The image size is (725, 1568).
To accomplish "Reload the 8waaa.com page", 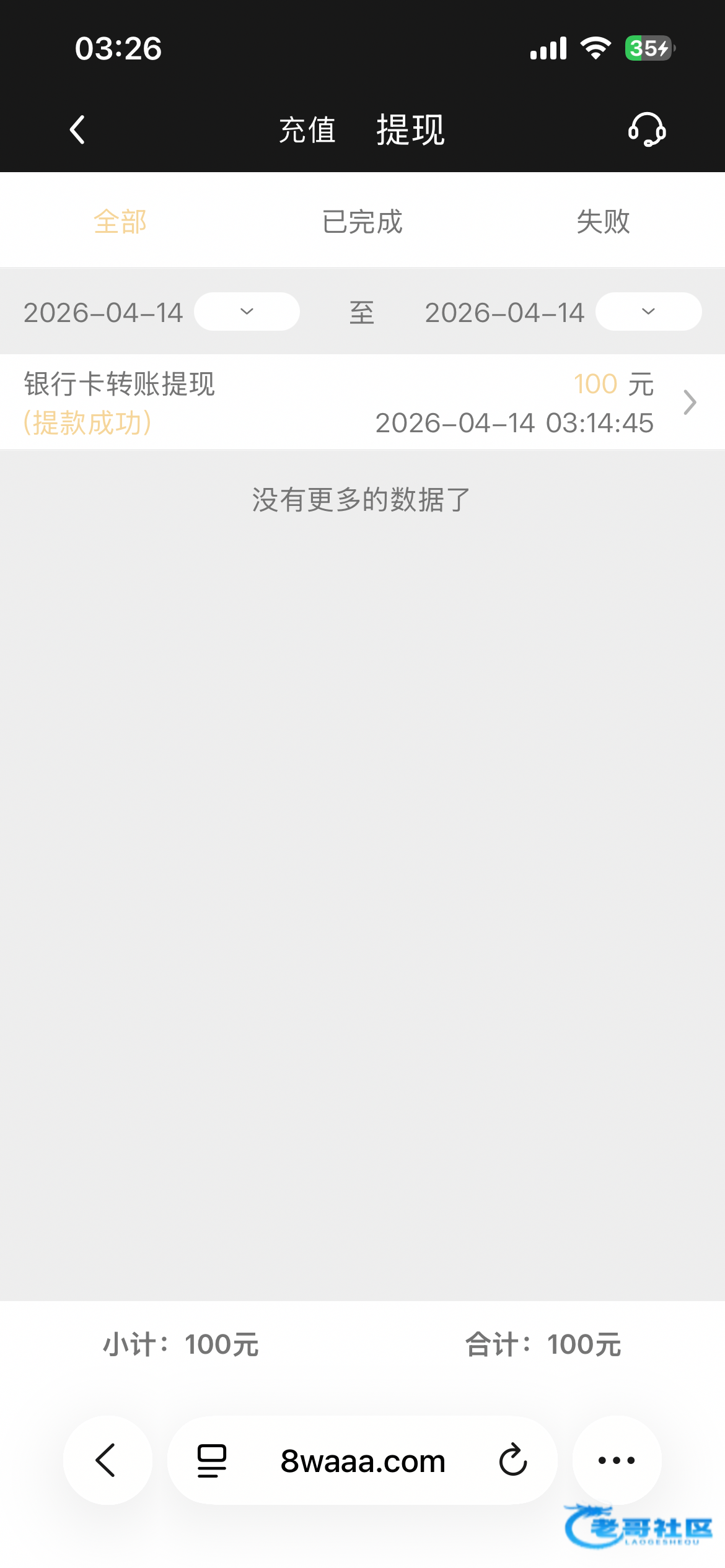I will pyautogui.click(x=513, y=1460).
